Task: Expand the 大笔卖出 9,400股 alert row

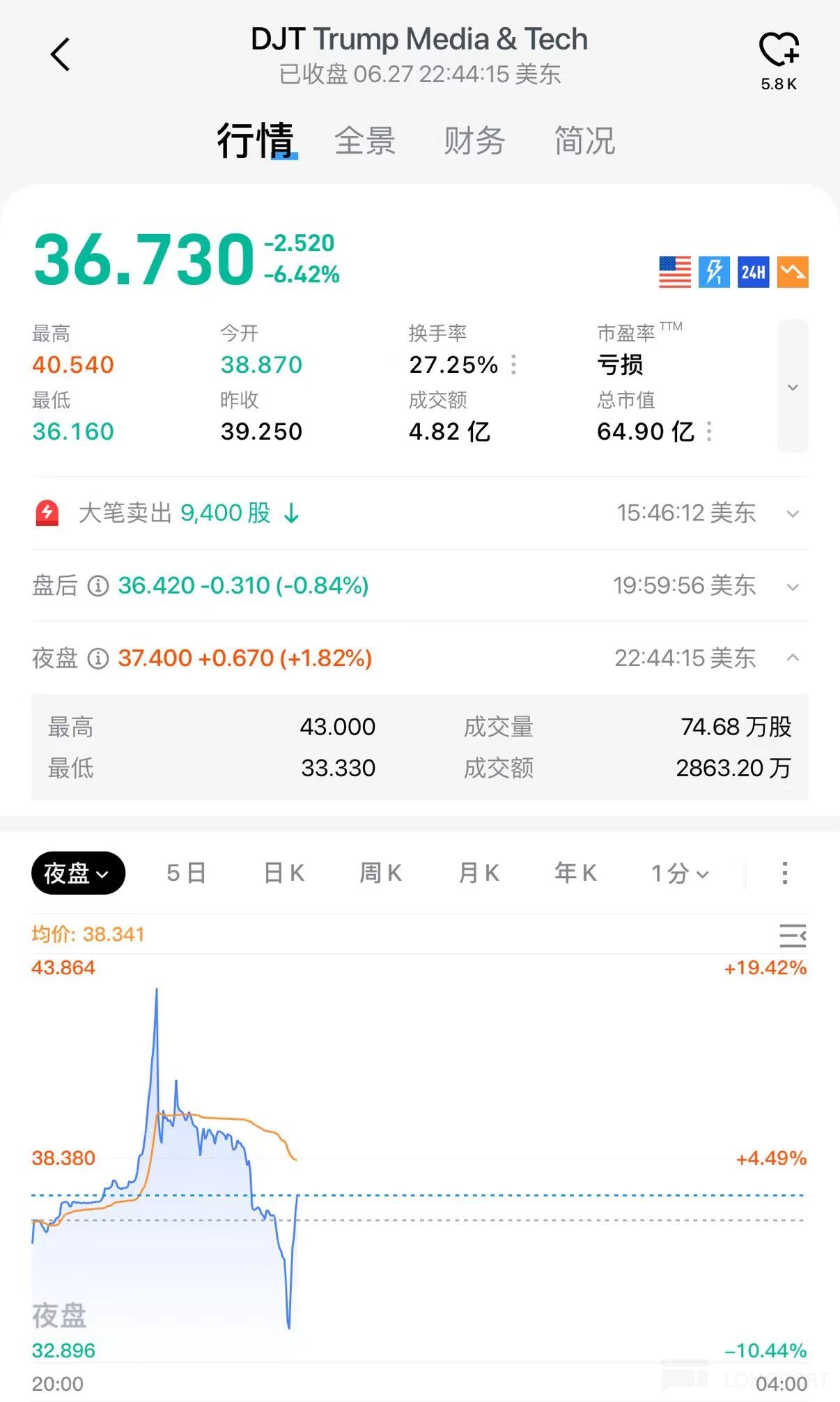Action: click(x=793, y=514)
